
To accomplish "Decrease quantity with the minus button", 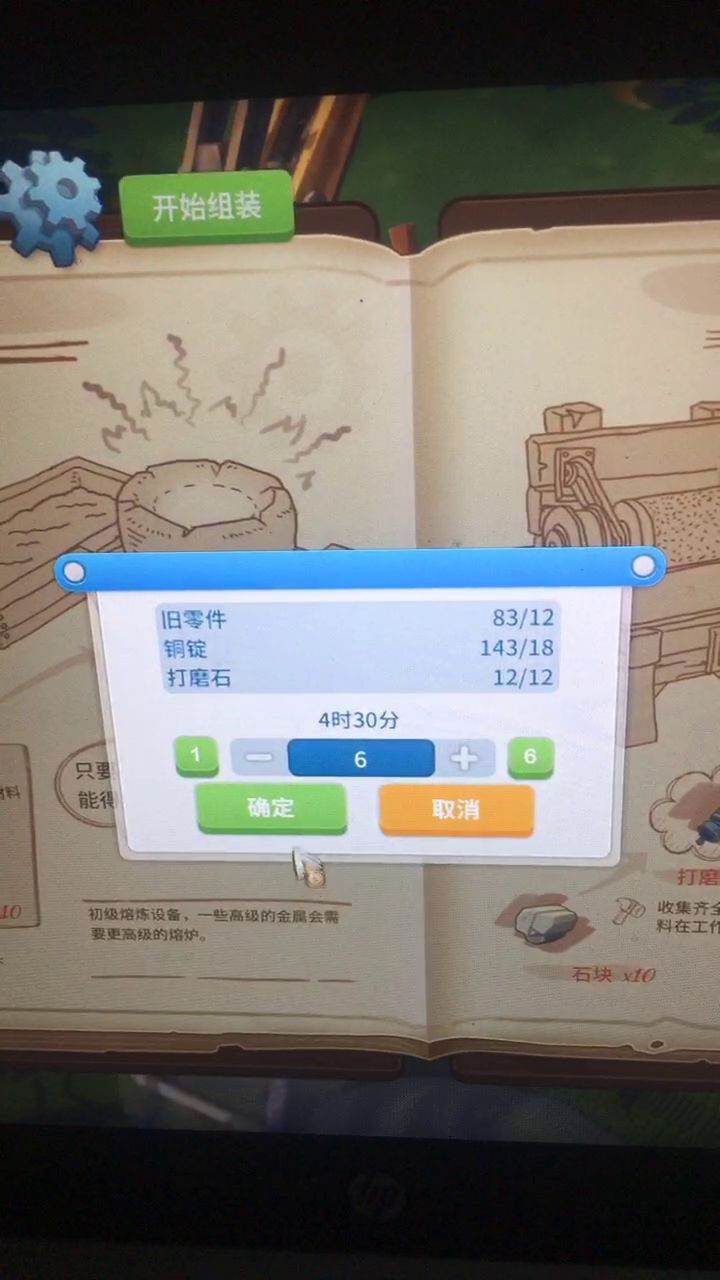I will pos(258,758).
